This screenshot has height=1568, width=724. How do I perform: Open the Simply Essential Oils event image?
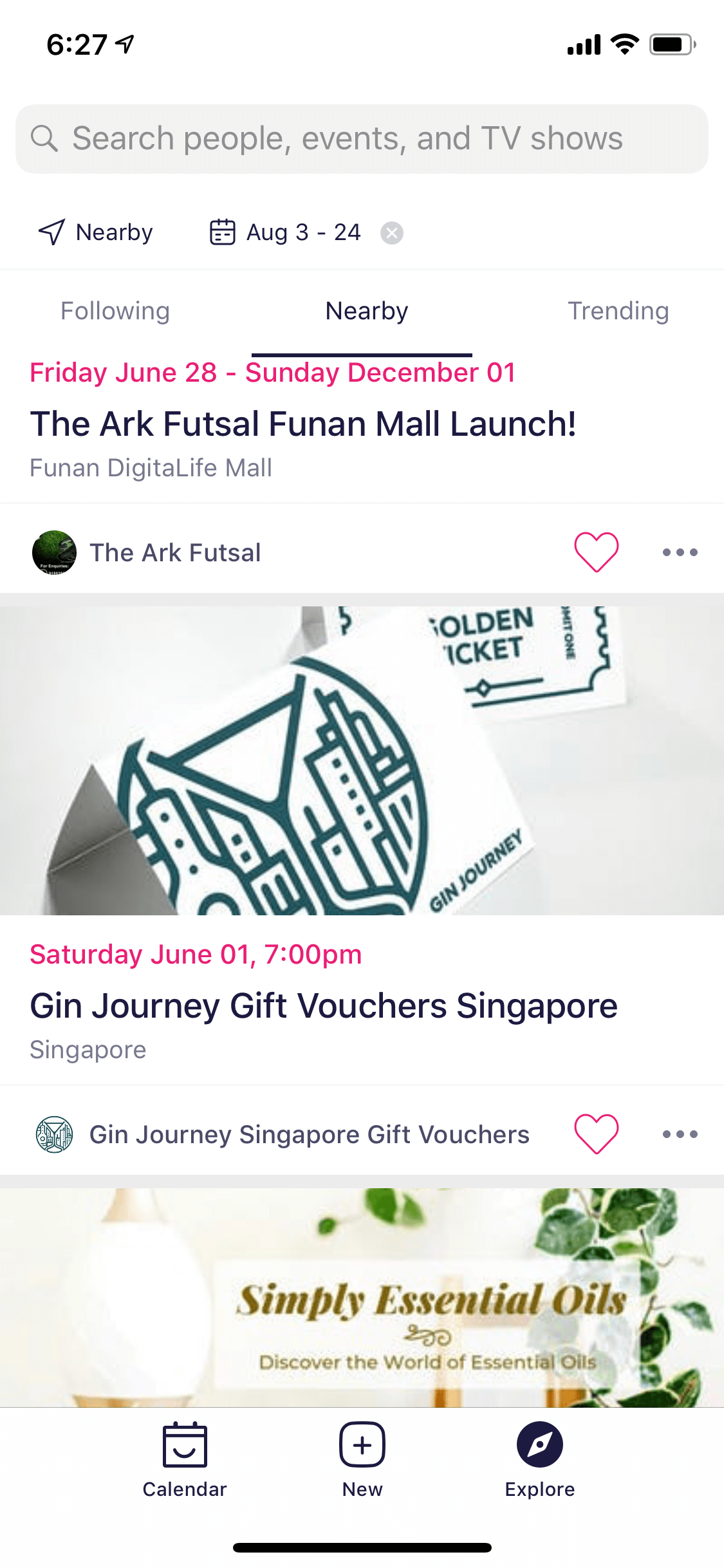[362, 1297]
